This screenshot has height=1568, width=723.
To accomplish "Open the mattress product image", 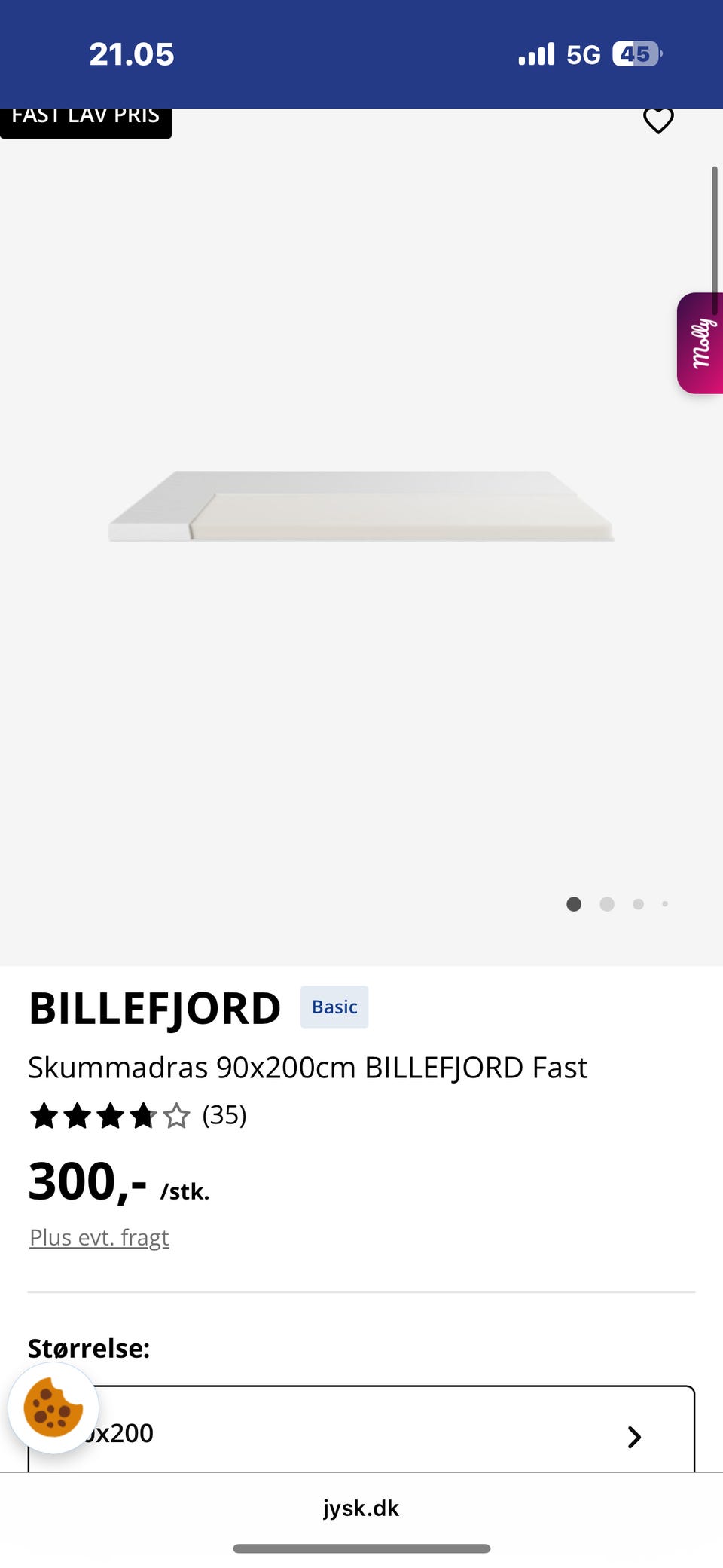I will pyautogui.click(x=361, y=506).
